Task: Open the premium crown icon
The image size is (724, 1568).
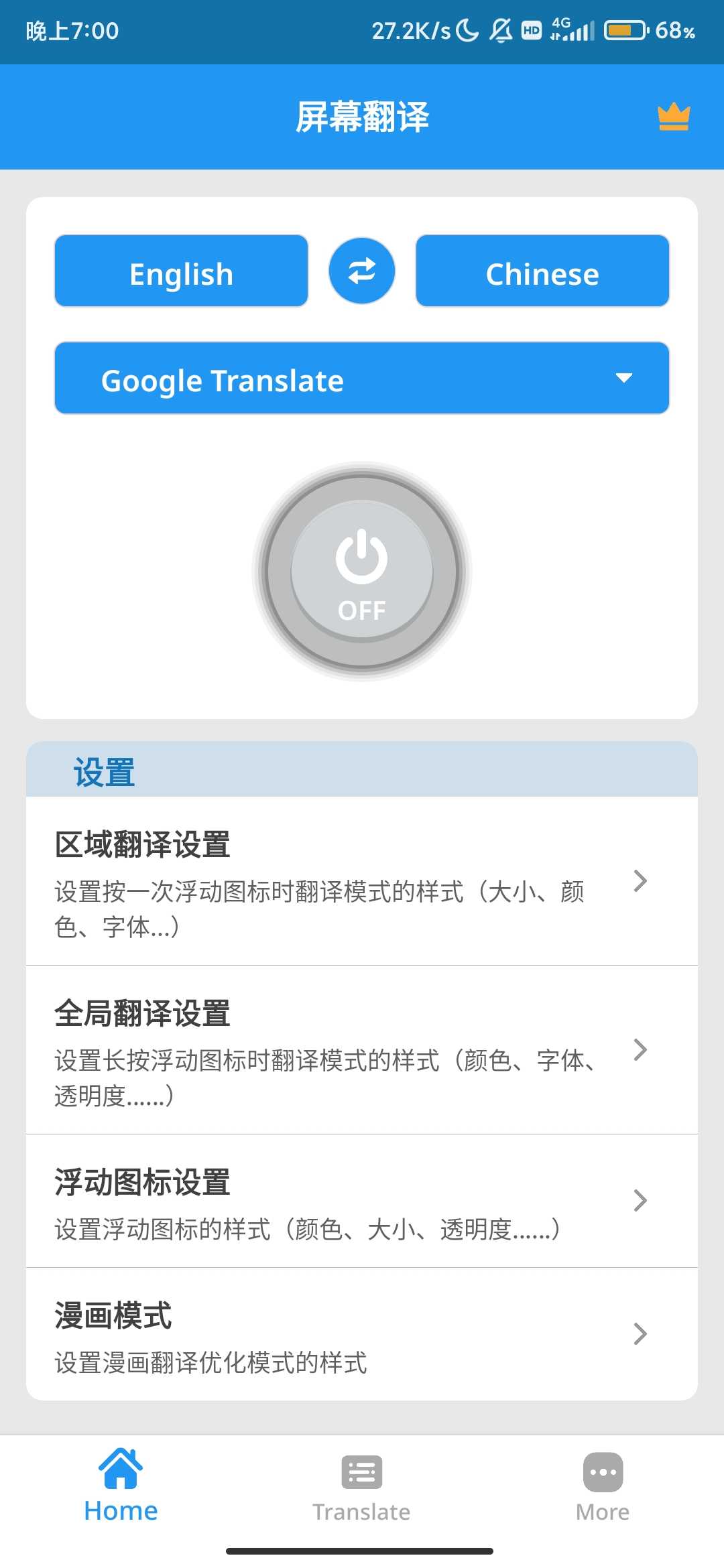Action: pos(674,117)
